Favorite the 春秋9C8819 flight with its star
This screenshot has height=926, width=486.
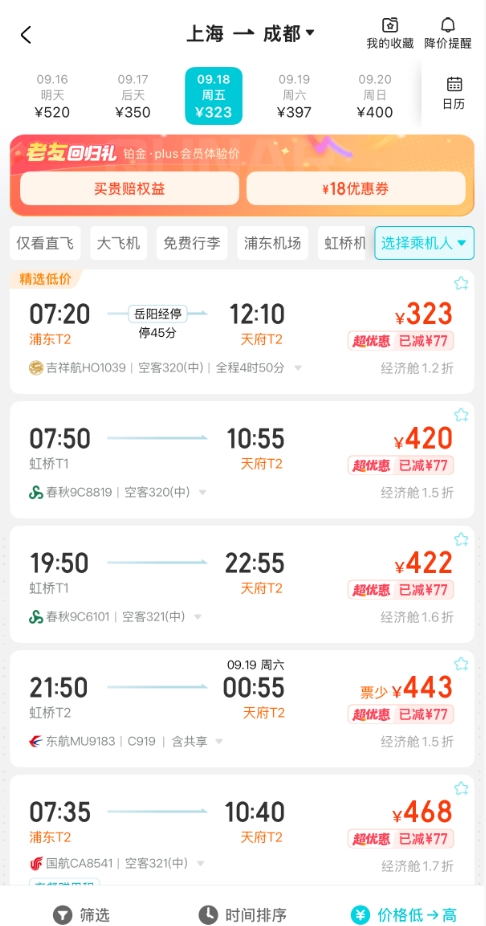click(461, 415)
